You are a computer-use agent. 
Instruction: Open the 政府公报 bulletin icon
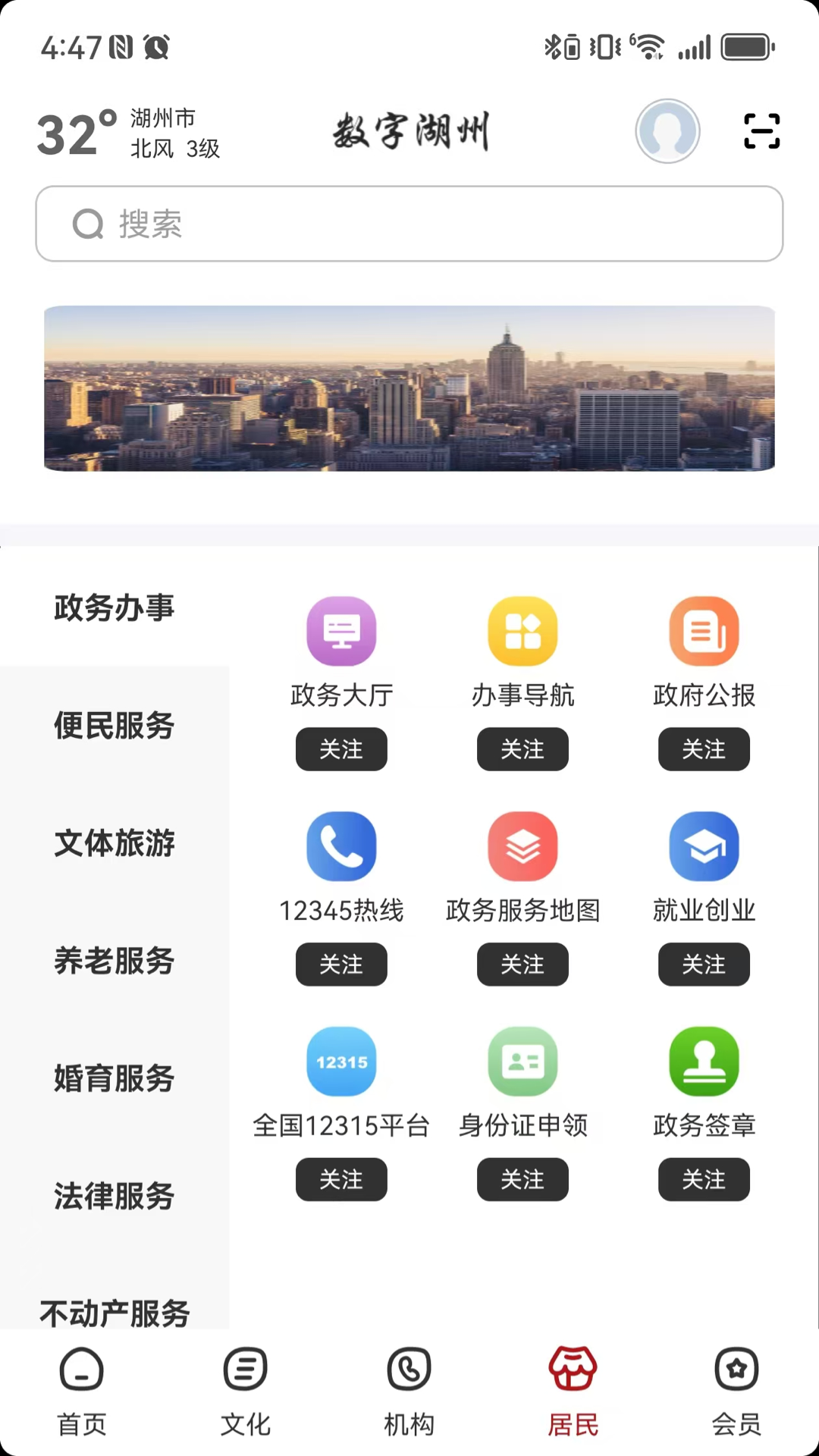[x=704, y=630]
